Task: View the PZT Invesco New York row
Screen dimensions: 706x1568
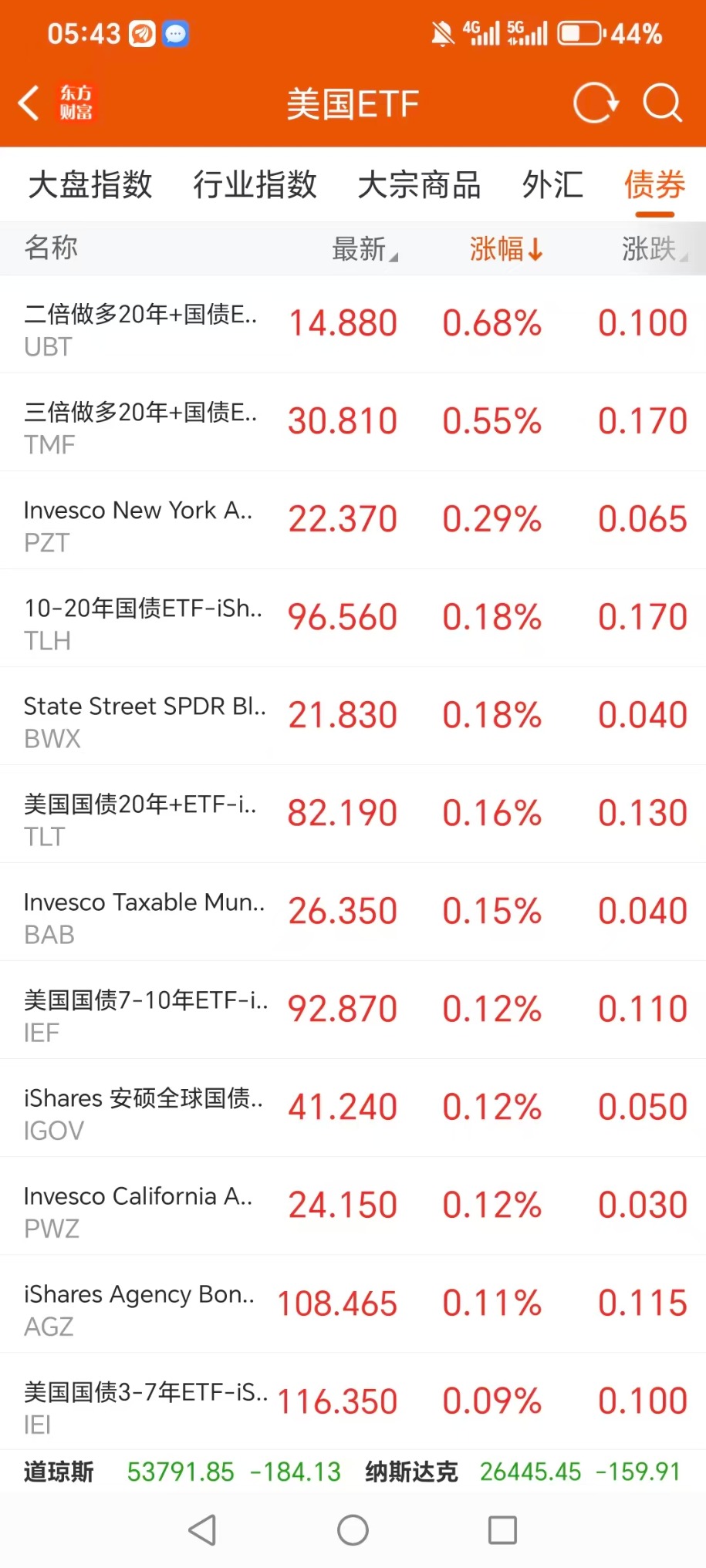Action: point(353,520)
